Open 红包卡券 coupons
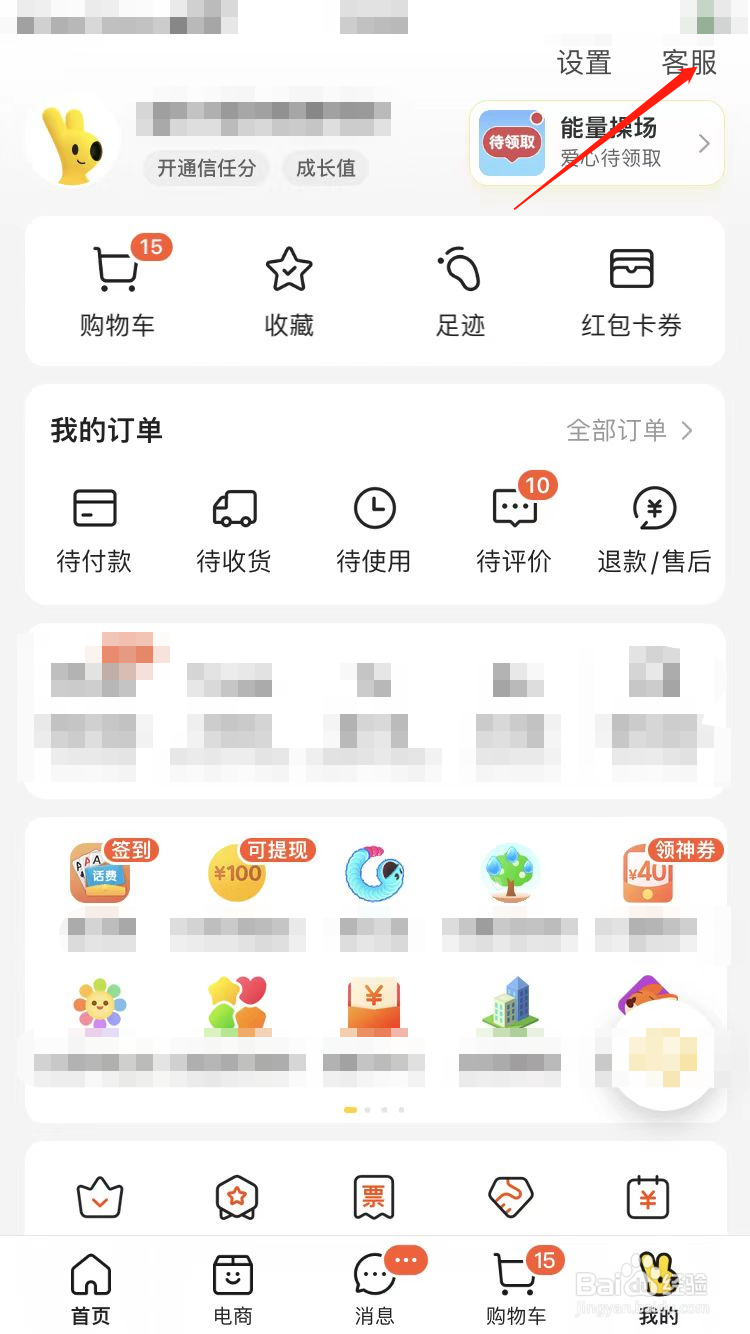 point(631,290)
